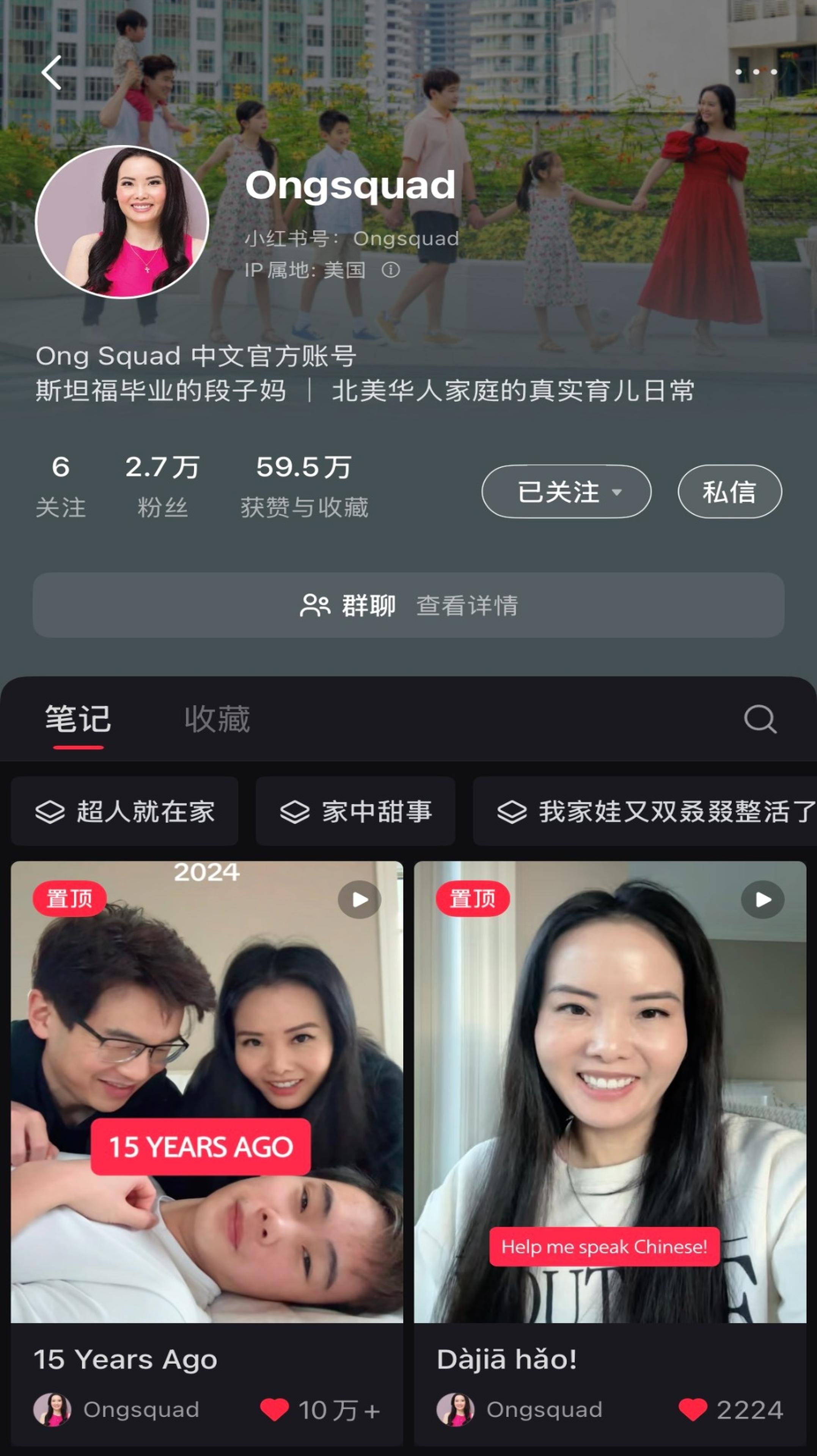Send a private message via 私信
817x1456 pixels.
(x=729, y=491)
